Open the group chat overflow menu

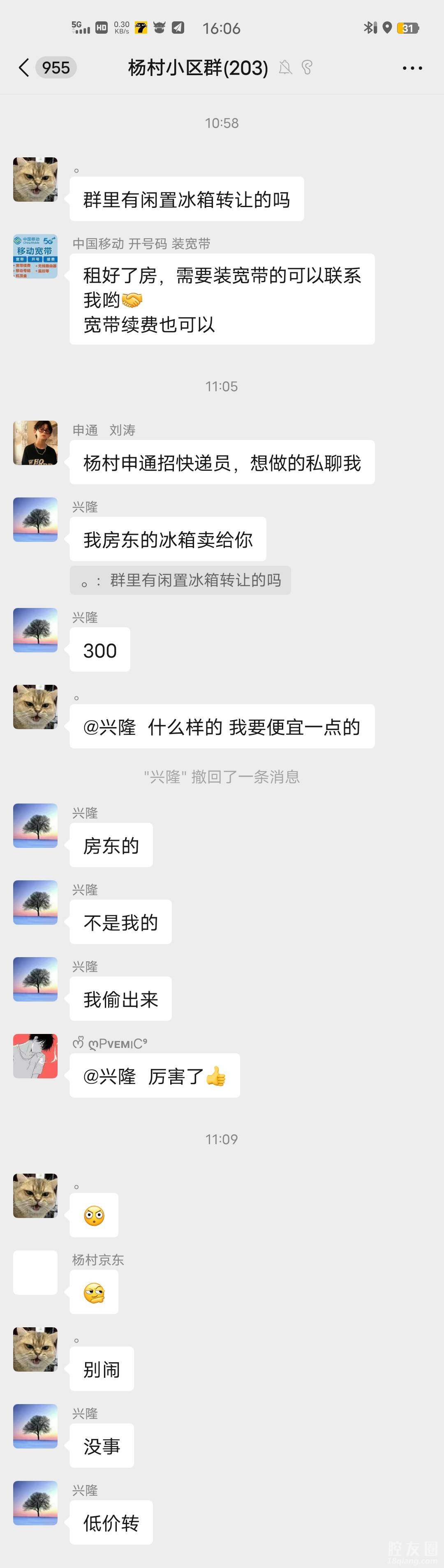point(412,68)
